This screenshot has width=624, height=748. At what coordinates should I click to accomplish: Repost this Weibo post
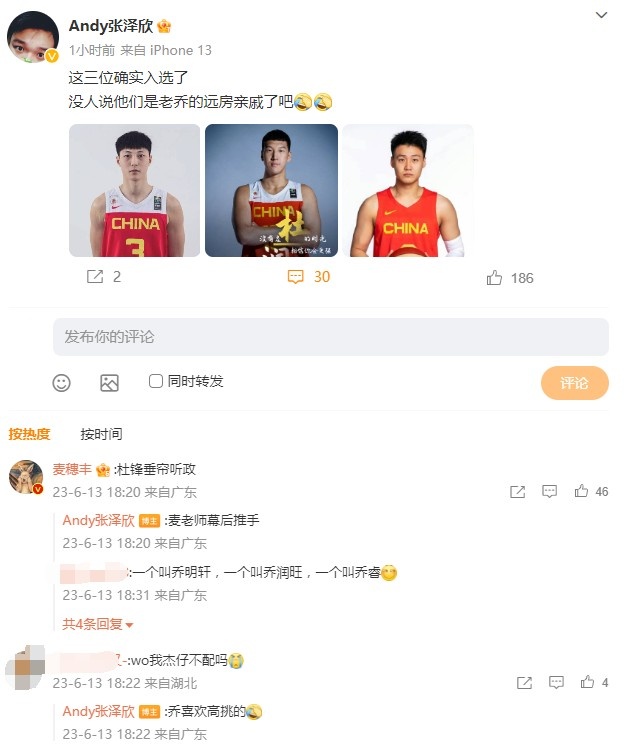(105, 277)
